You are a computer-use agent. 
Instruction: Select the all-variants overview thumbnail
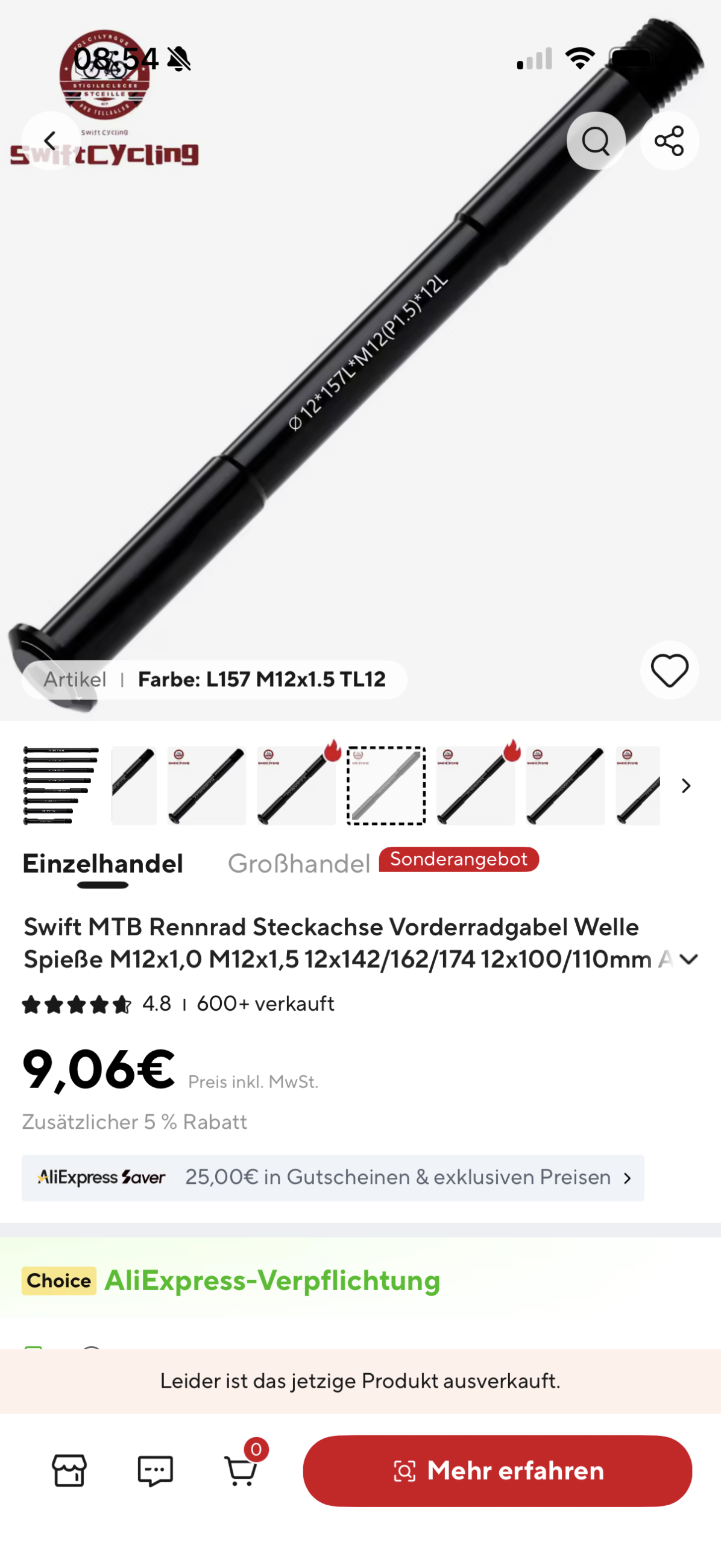coord(61,785)
